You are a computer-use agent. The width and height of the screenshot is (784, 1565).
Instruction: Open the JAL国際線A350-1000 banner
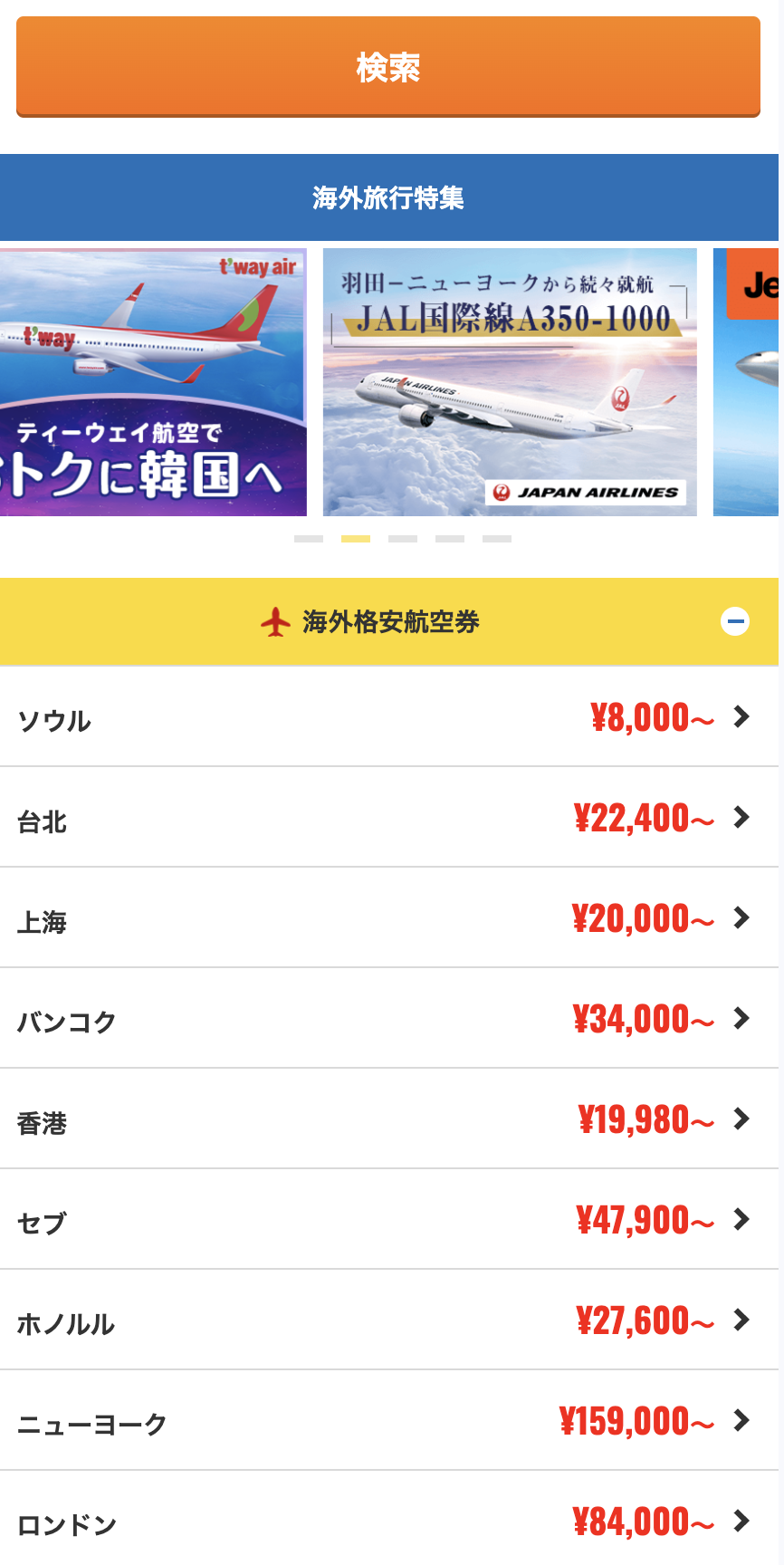(510, 382)
